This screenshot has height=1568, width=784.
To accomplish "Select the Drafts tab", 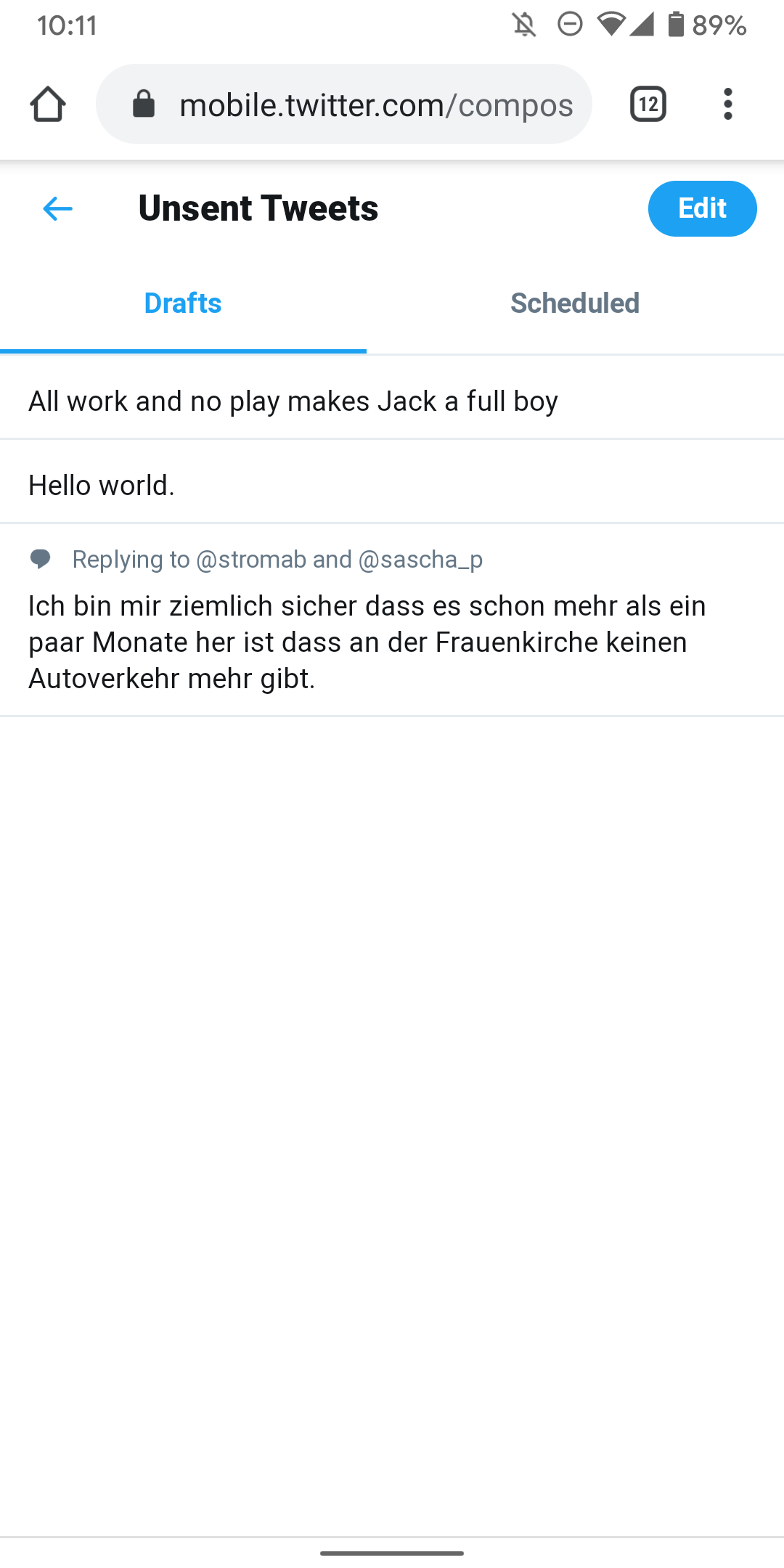I will (182, 303).
